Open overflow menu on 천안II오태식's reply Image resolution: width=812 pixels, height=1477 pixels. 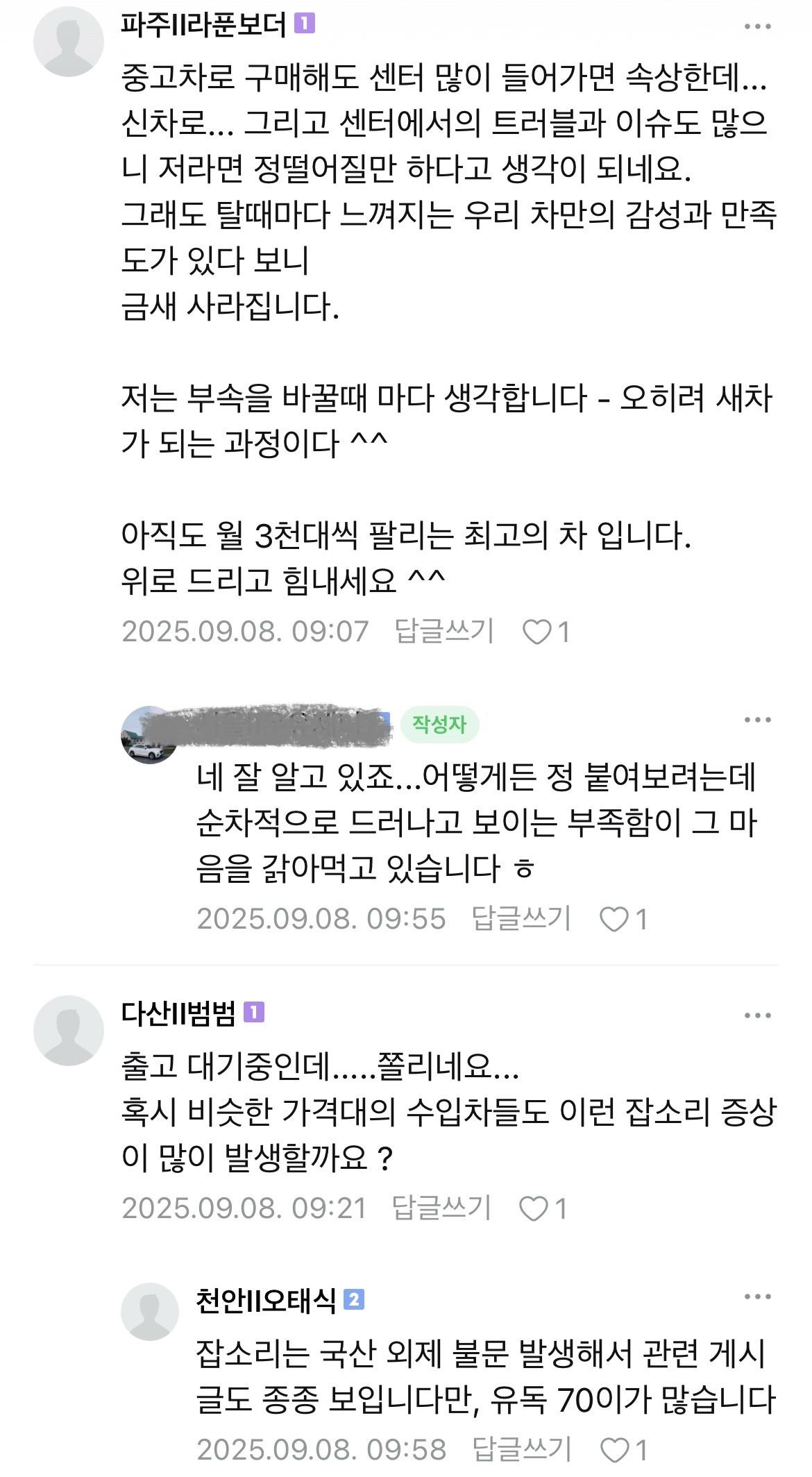point(757,1297)
